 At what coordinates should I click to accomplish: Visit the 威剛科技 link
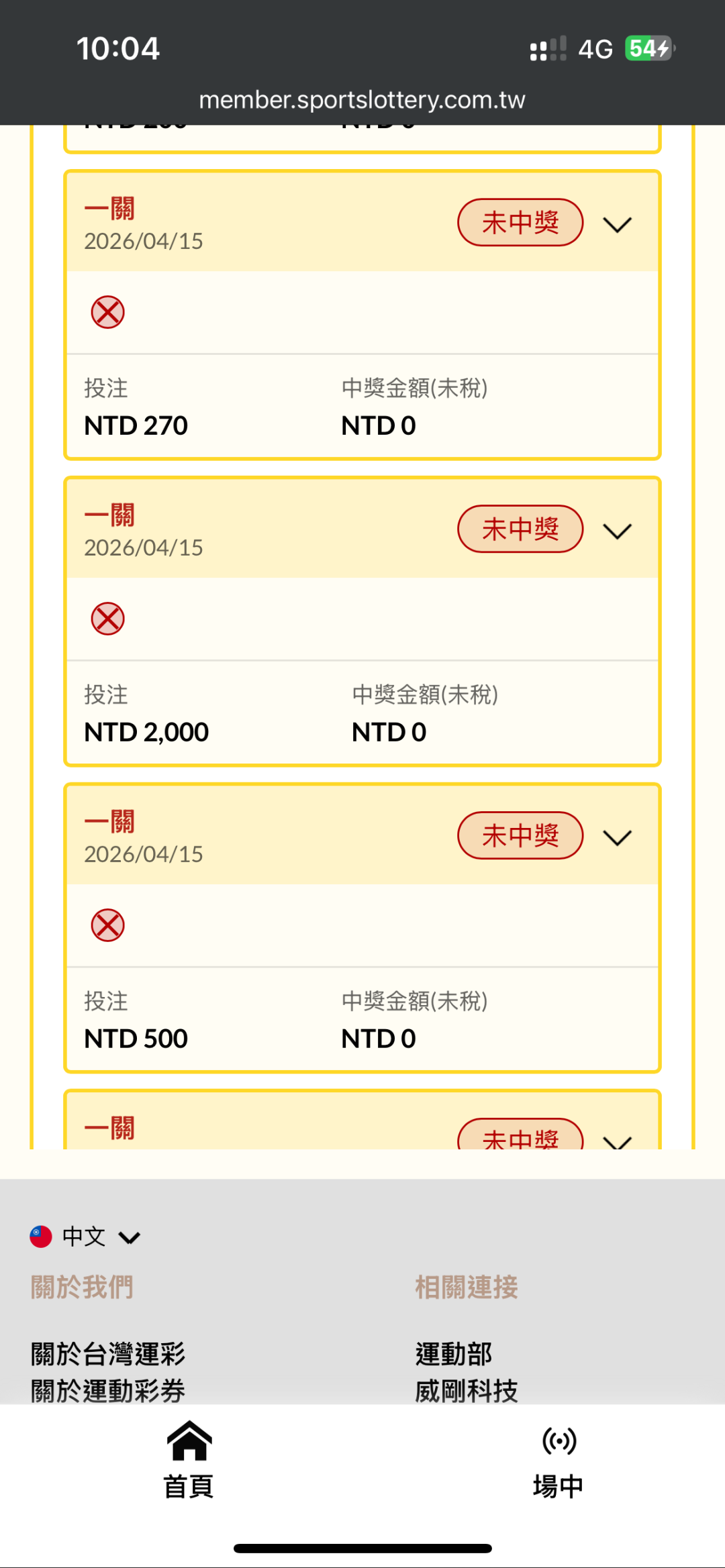tap(467, 1390)
